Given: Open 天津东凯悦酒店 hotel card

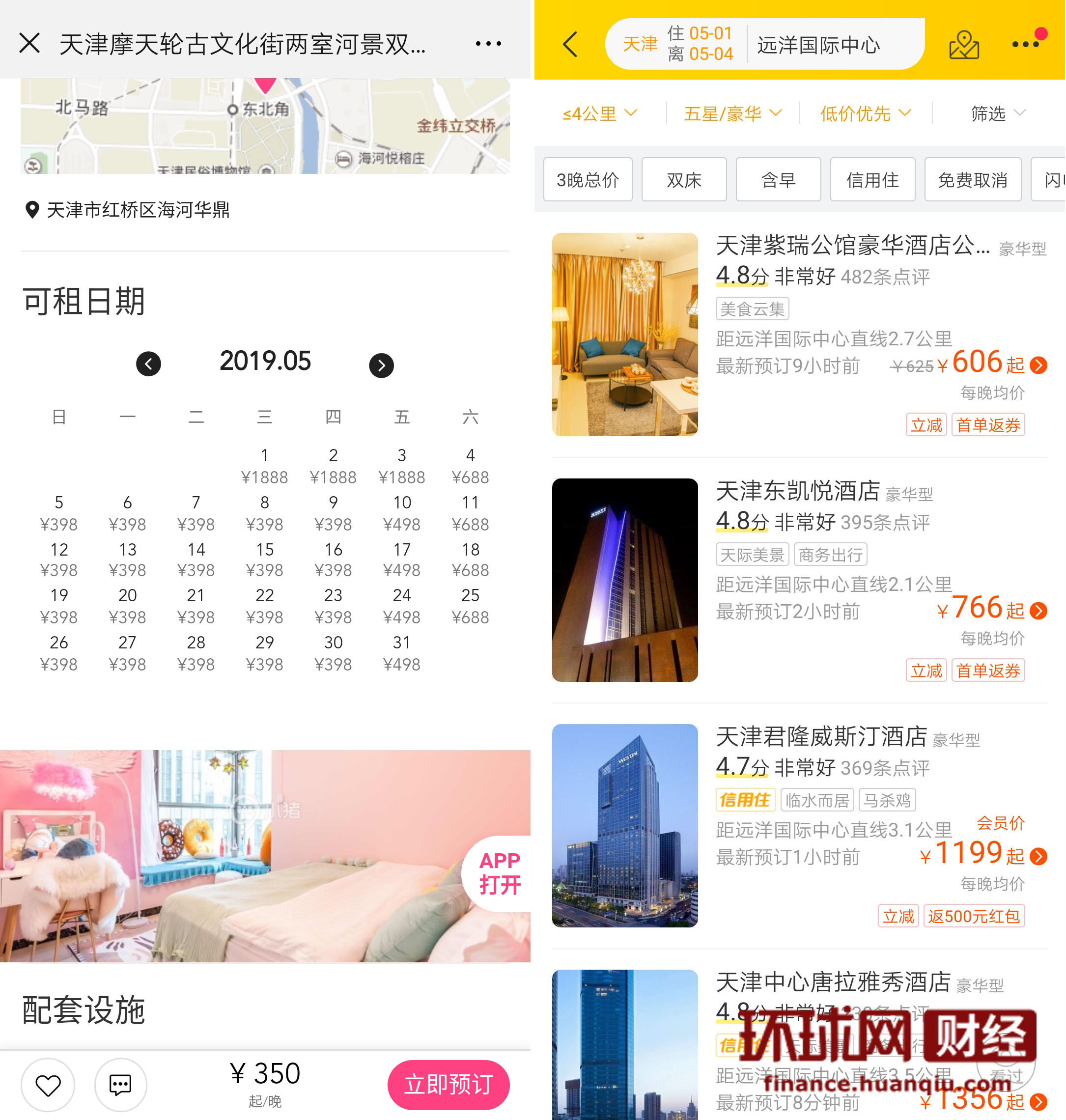Looking at the screenshot, I should [800, 580].
